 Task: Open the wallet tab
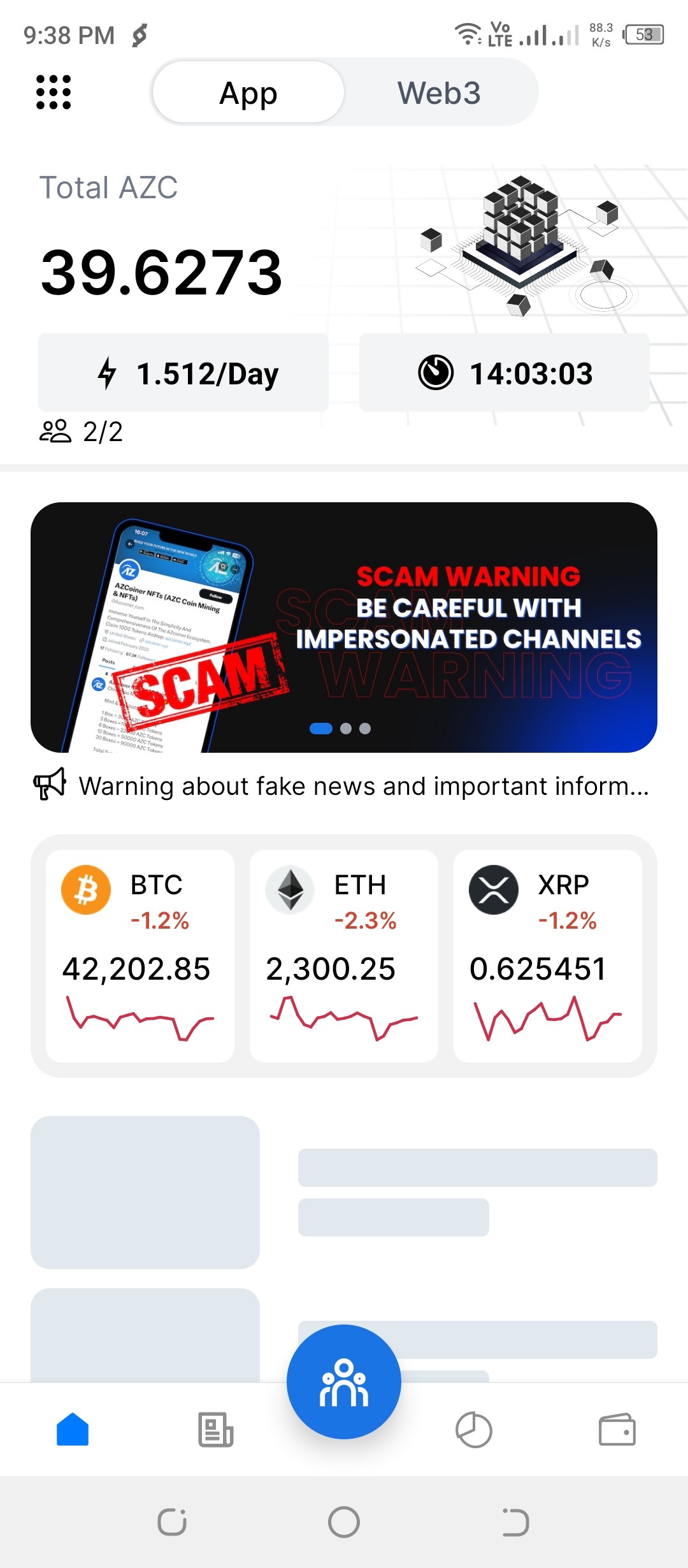point(617,1430)
